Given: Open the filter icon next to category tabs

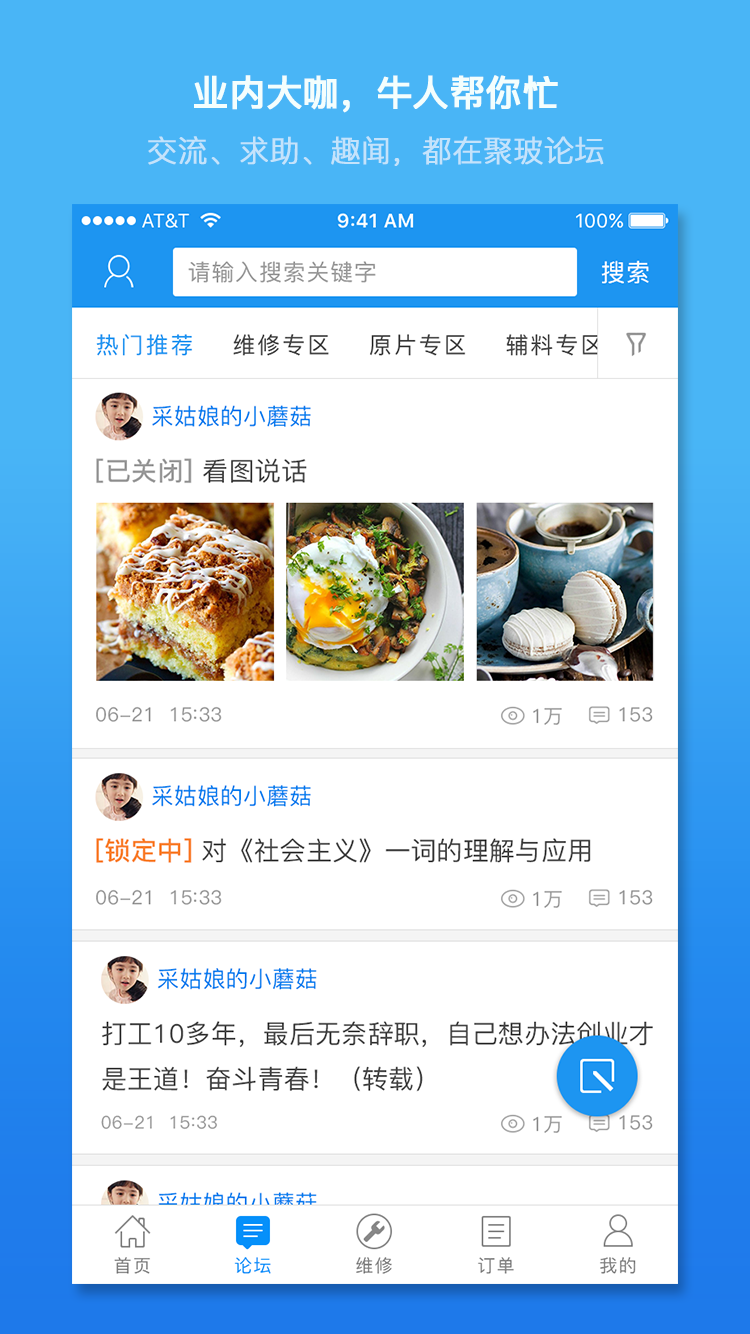Looking at the screenshot, I should click(x=635, y=343).
